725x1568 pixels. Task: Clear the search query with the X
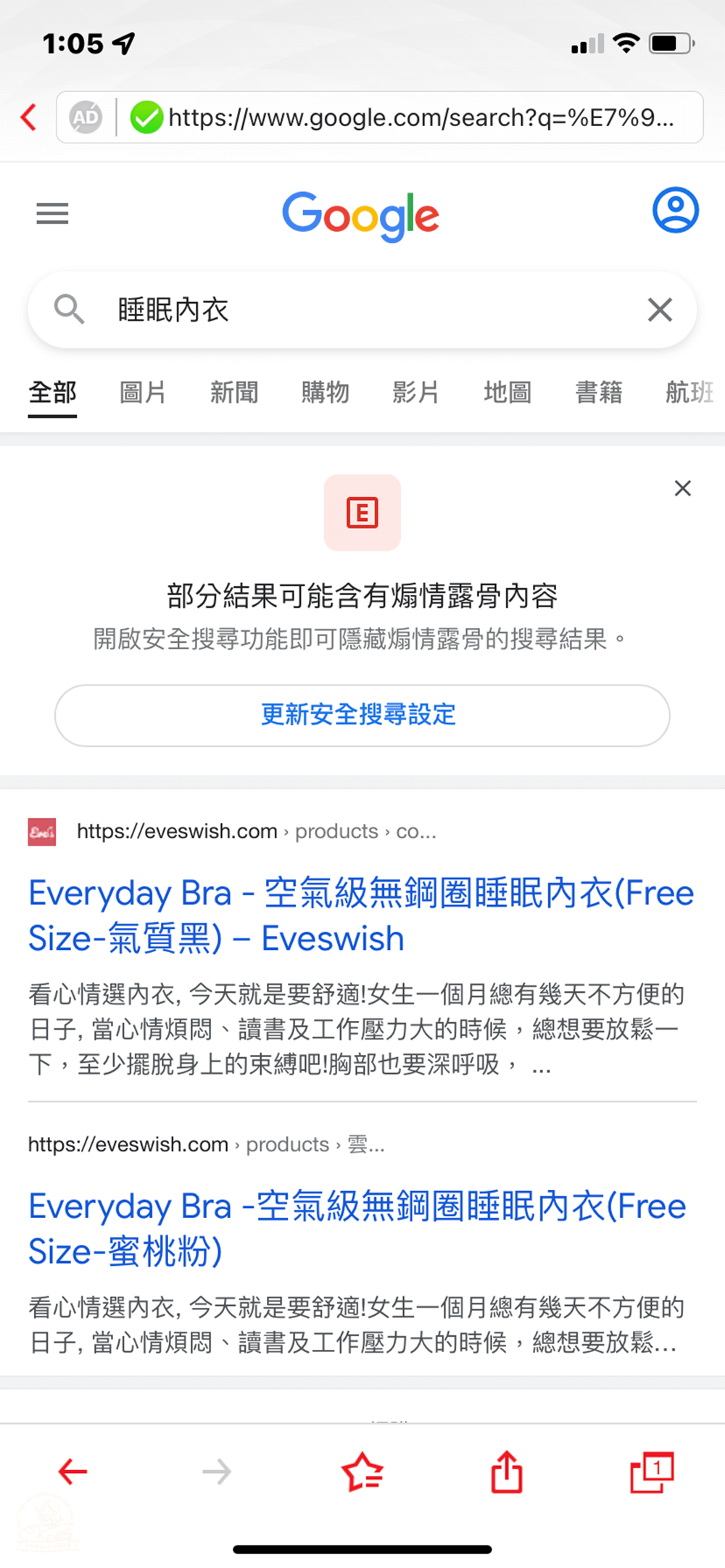[x=659, y=309]
